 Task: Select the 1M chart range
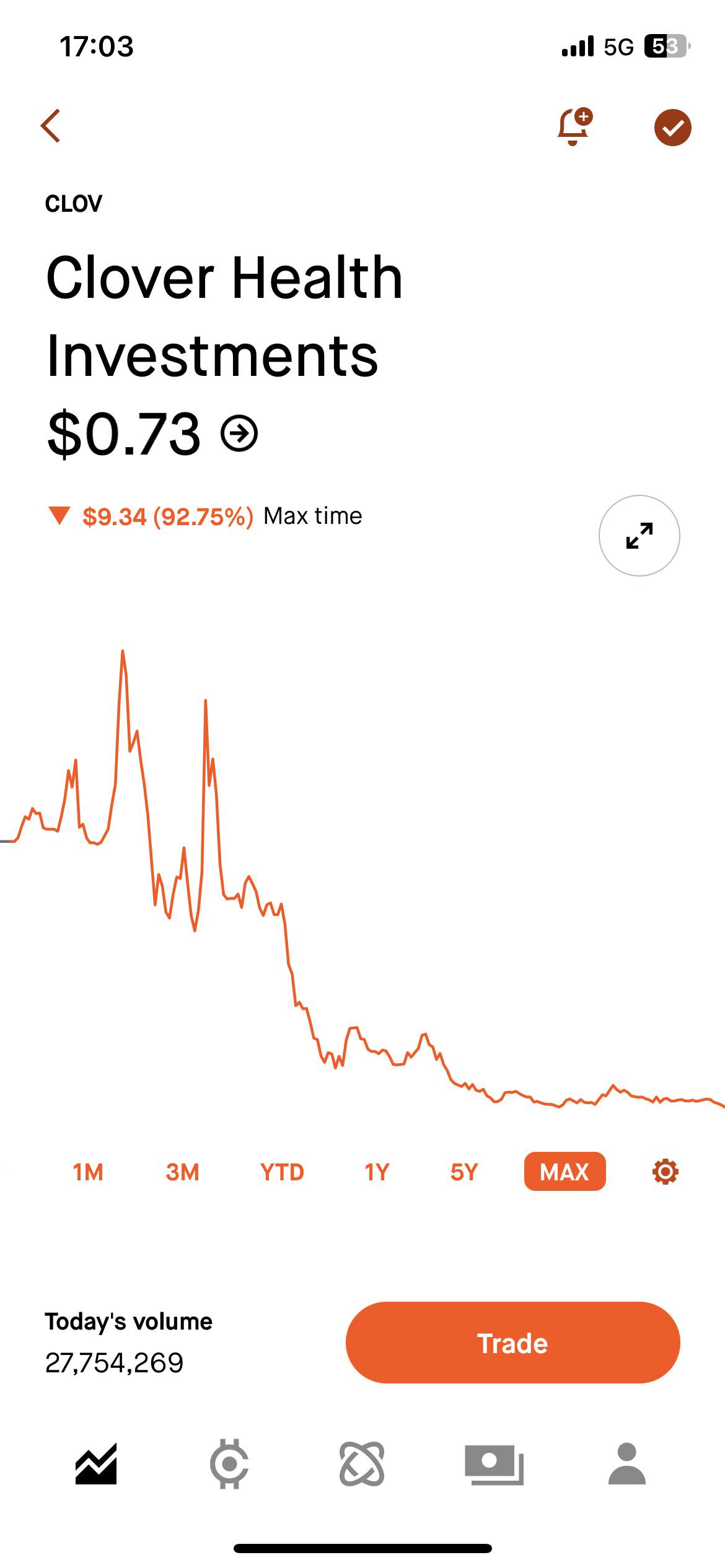click(x=88, y=1172)
